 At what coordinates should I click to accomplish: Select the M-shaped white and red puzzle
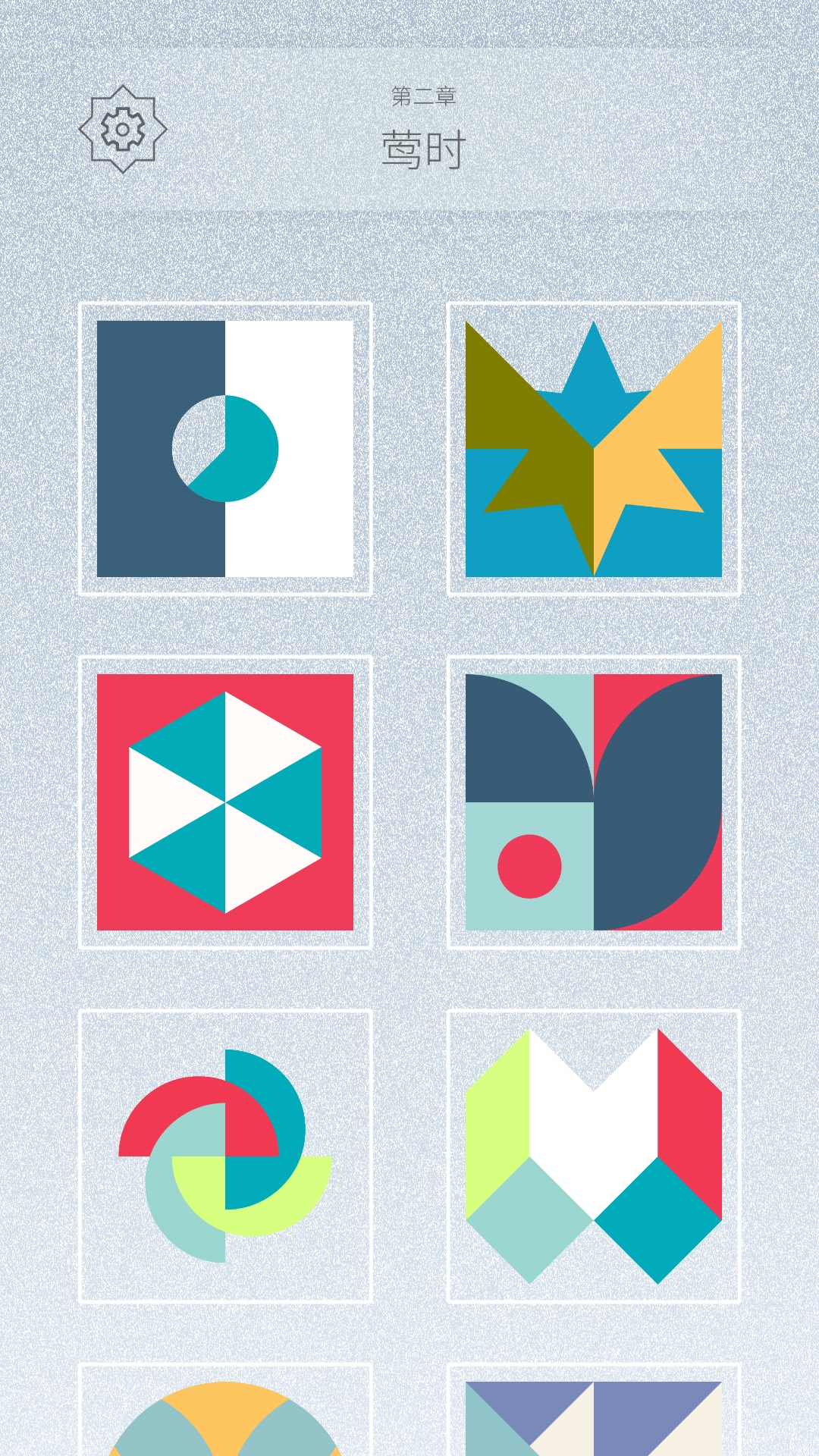click(x=594, y=1156)
